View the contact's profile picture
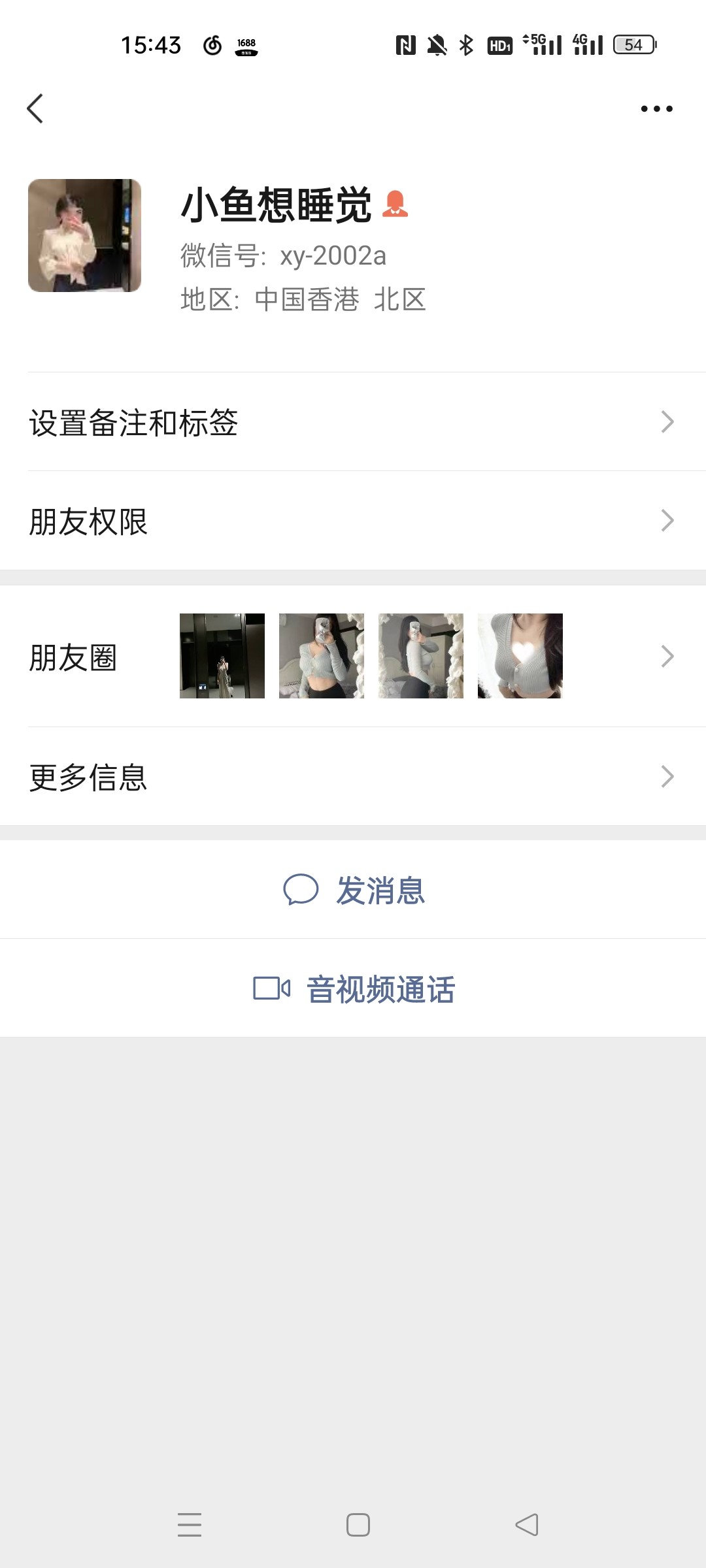Screen dimensions: 706x1568 tap(84, 235)
